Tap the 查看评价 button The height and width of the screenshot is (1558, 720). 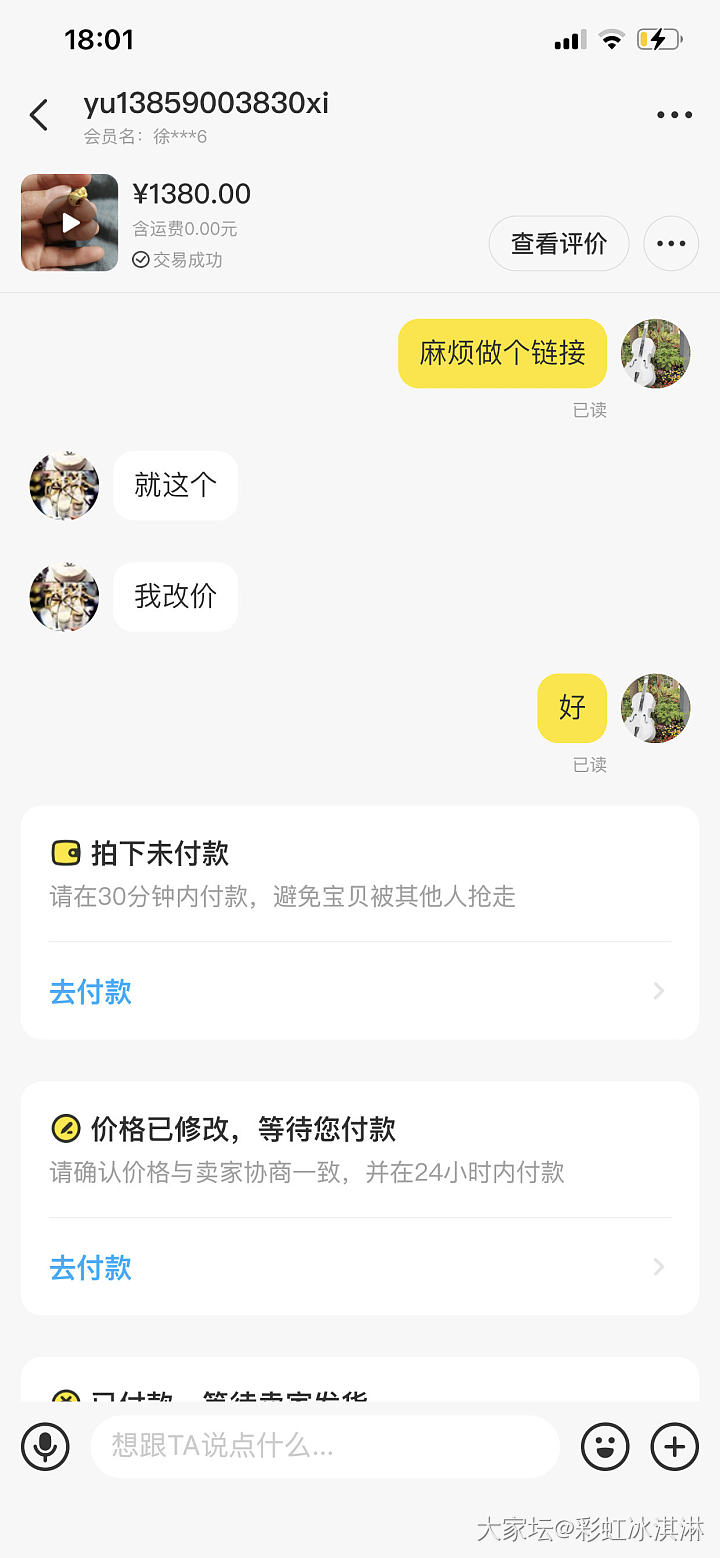(x=558, y=243)
